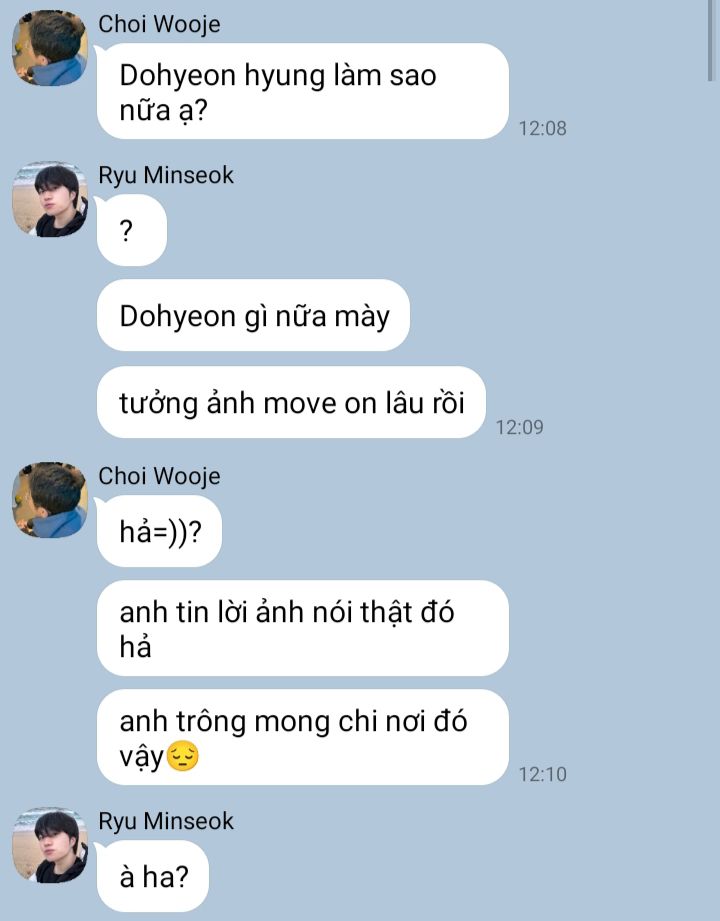Open Ryu Minseok's avatar above the "à ha?" message
Image resolution: width=720 pixels, height=921 pixels.
coord(50,846)
